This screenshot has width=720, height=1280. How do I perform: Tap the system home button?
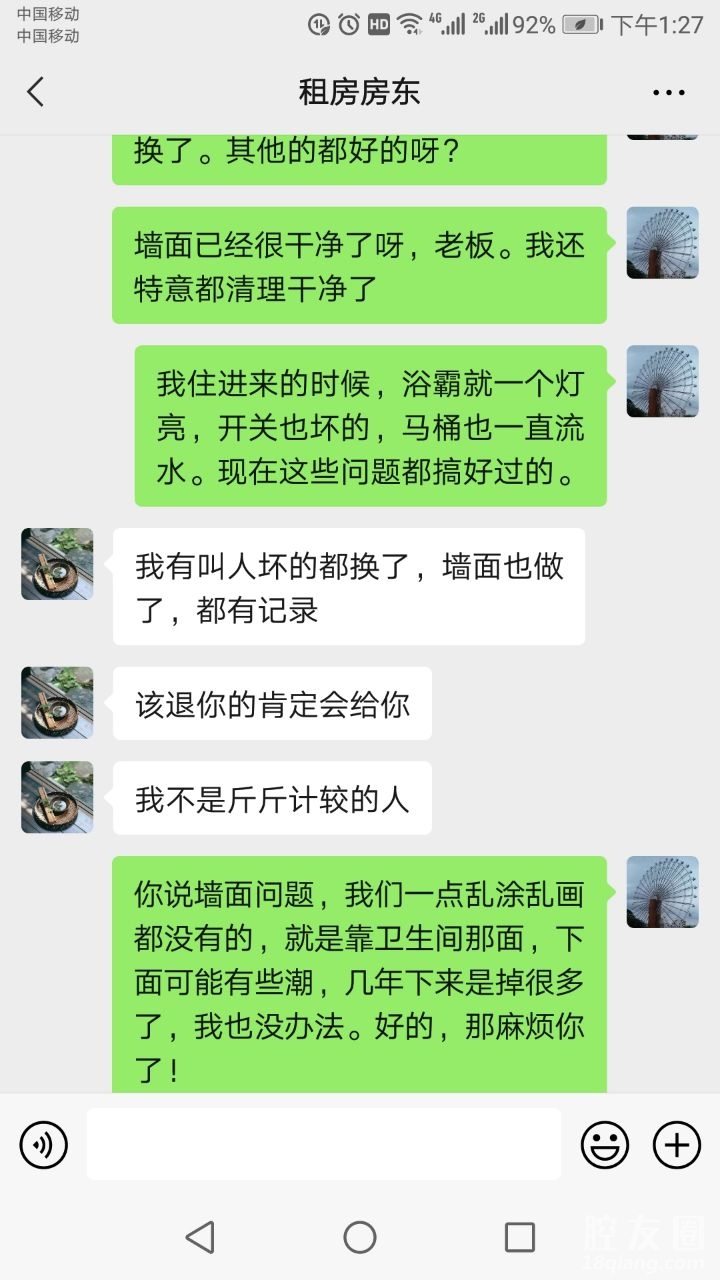360,1237
